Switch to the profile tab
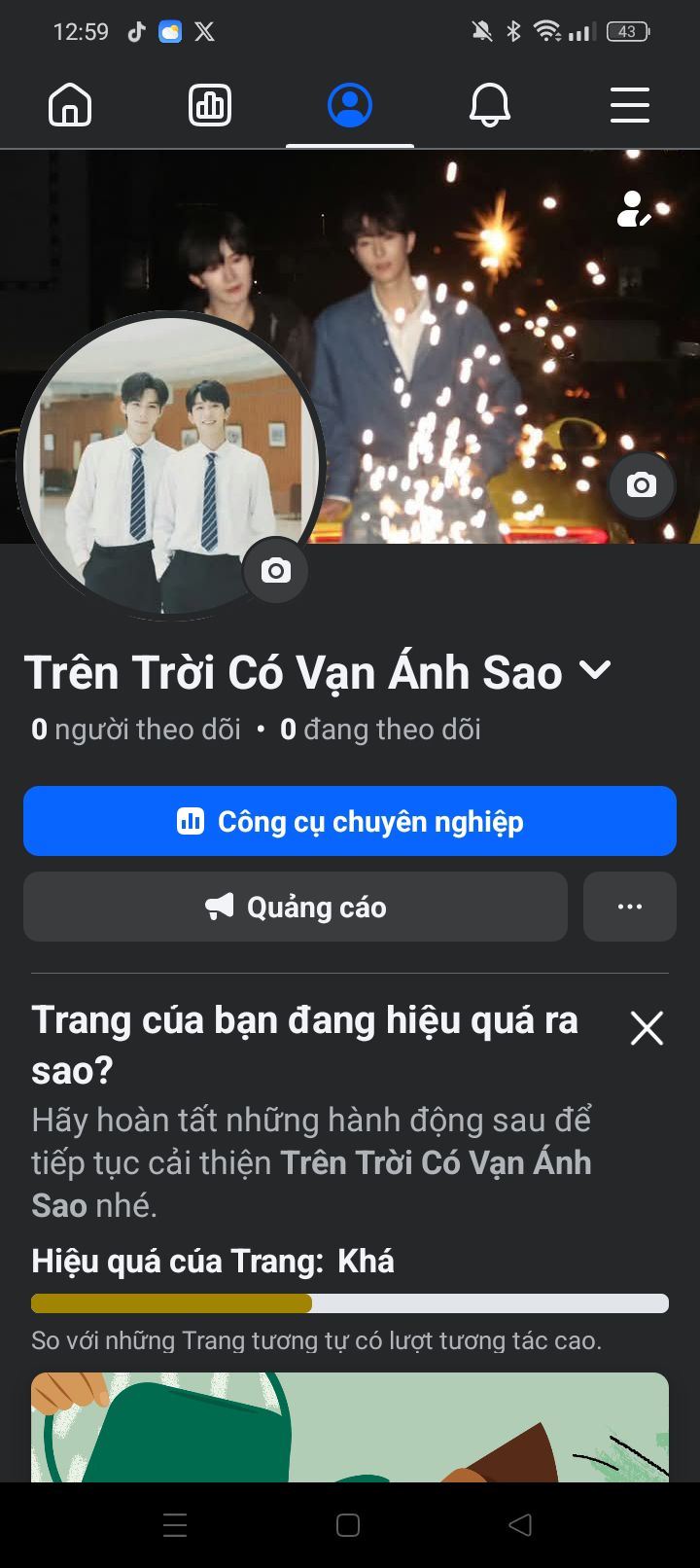700x1568 pixels. (350, 105)
